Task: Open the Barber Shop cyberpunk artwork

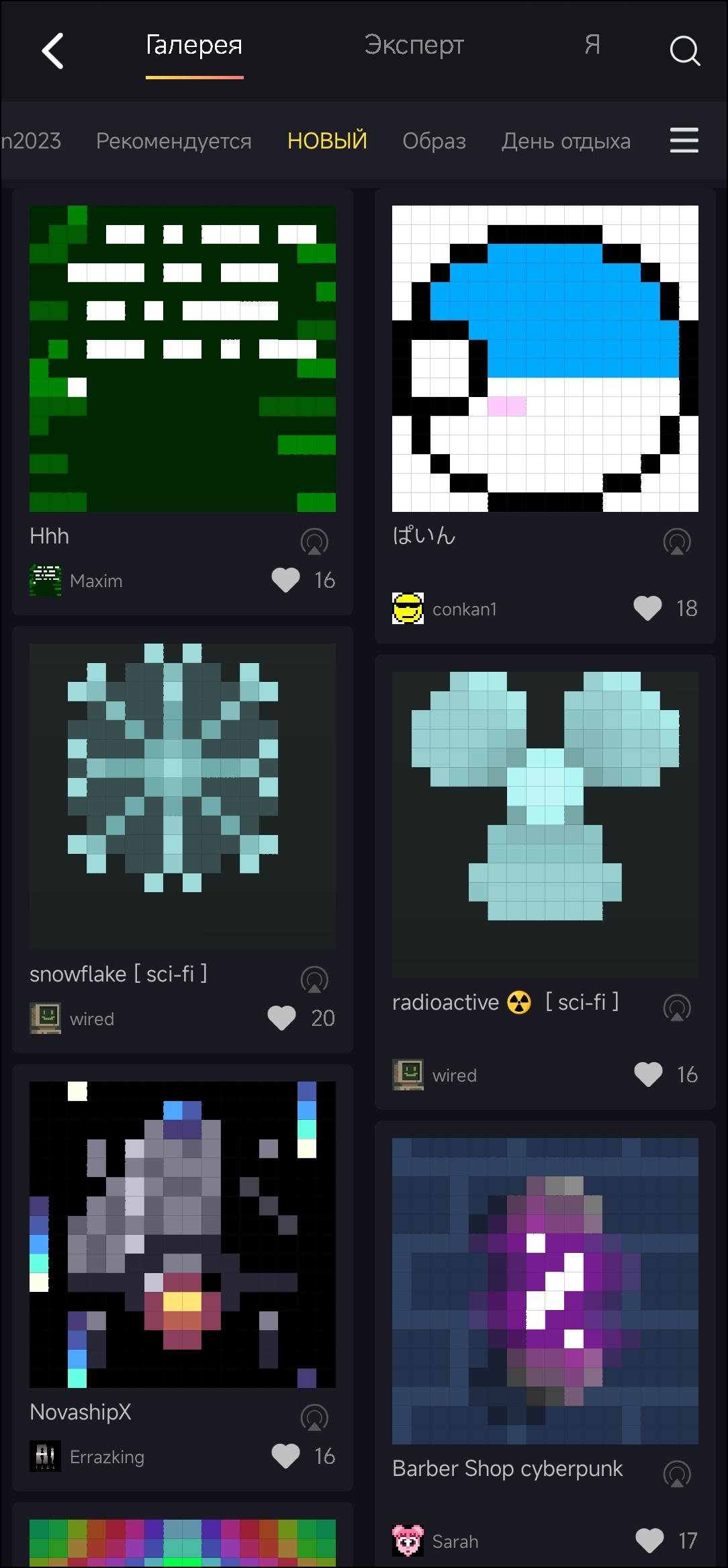Action: (x=545, y=1291)
